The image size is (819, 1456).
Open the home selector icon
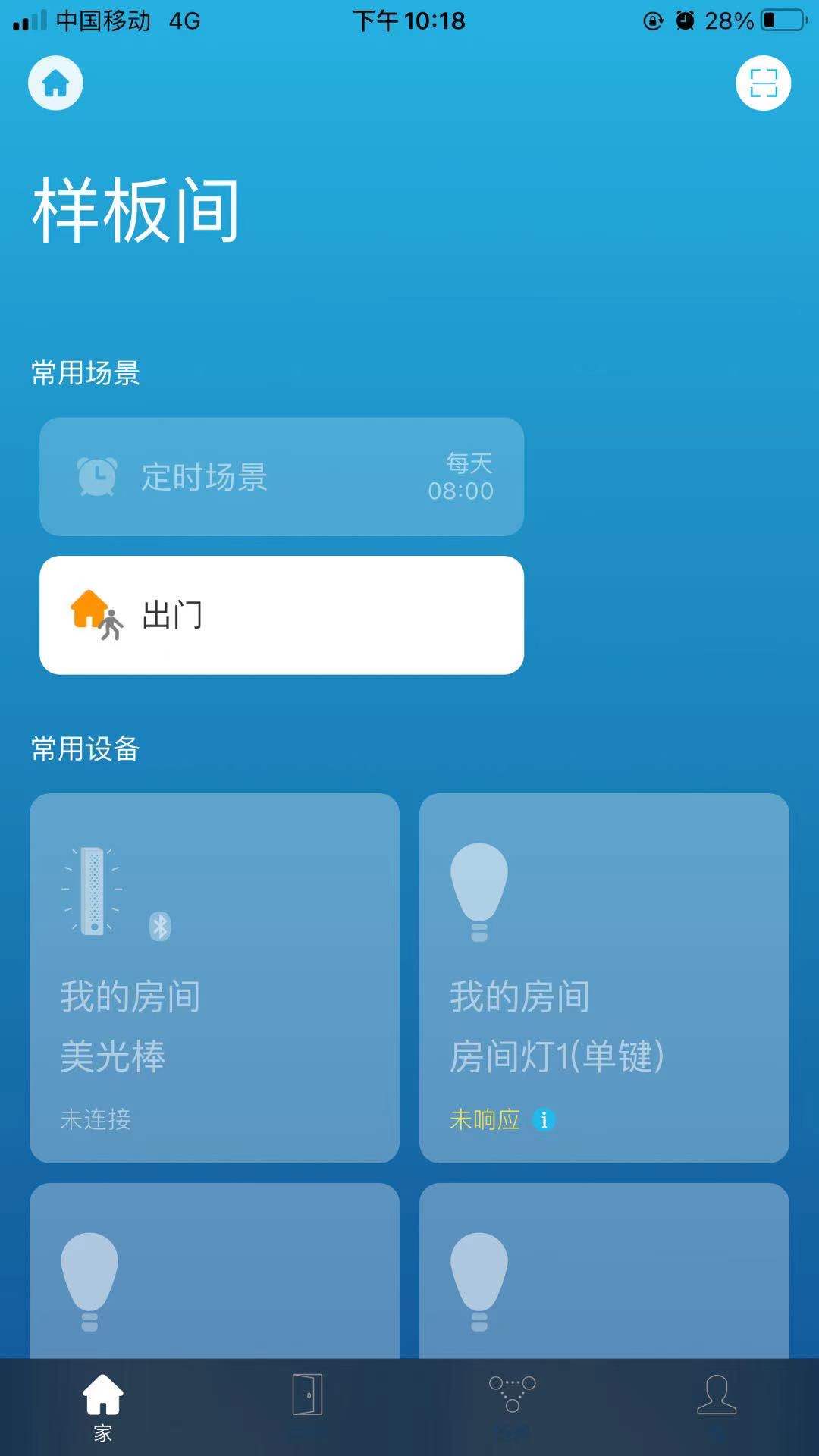click(x=55, y=83)
